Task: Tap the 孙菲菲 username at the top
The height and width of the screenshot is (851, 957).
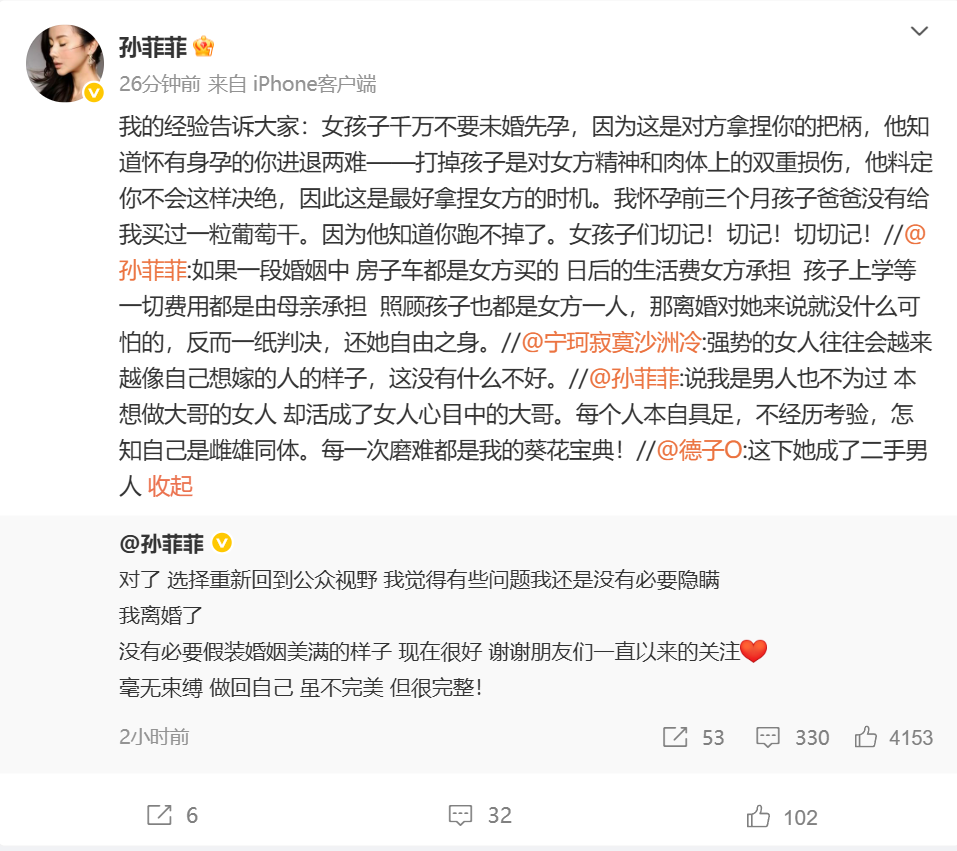Action: [x=153, y=48]
